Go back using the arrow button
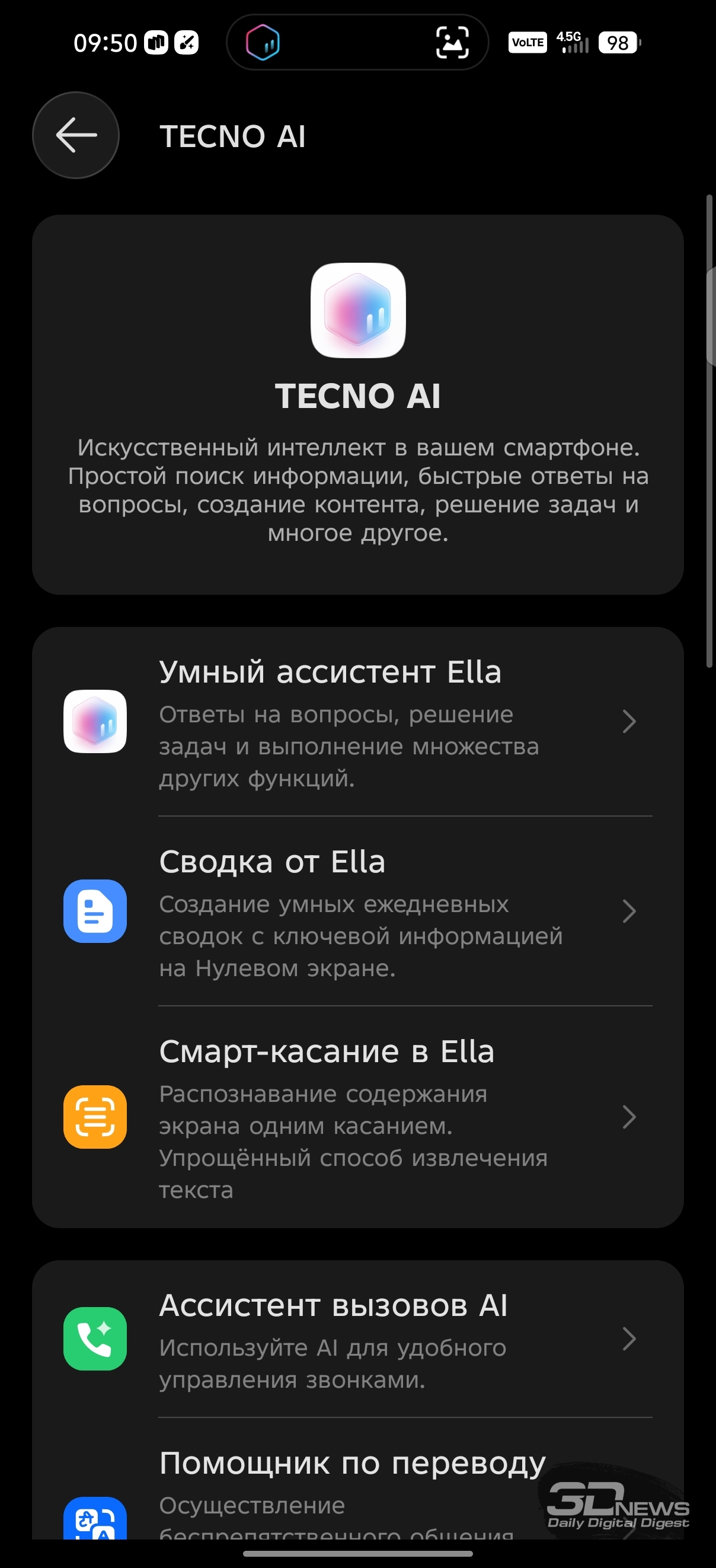The image size is (716, 1568). click(x=76, y=135)
